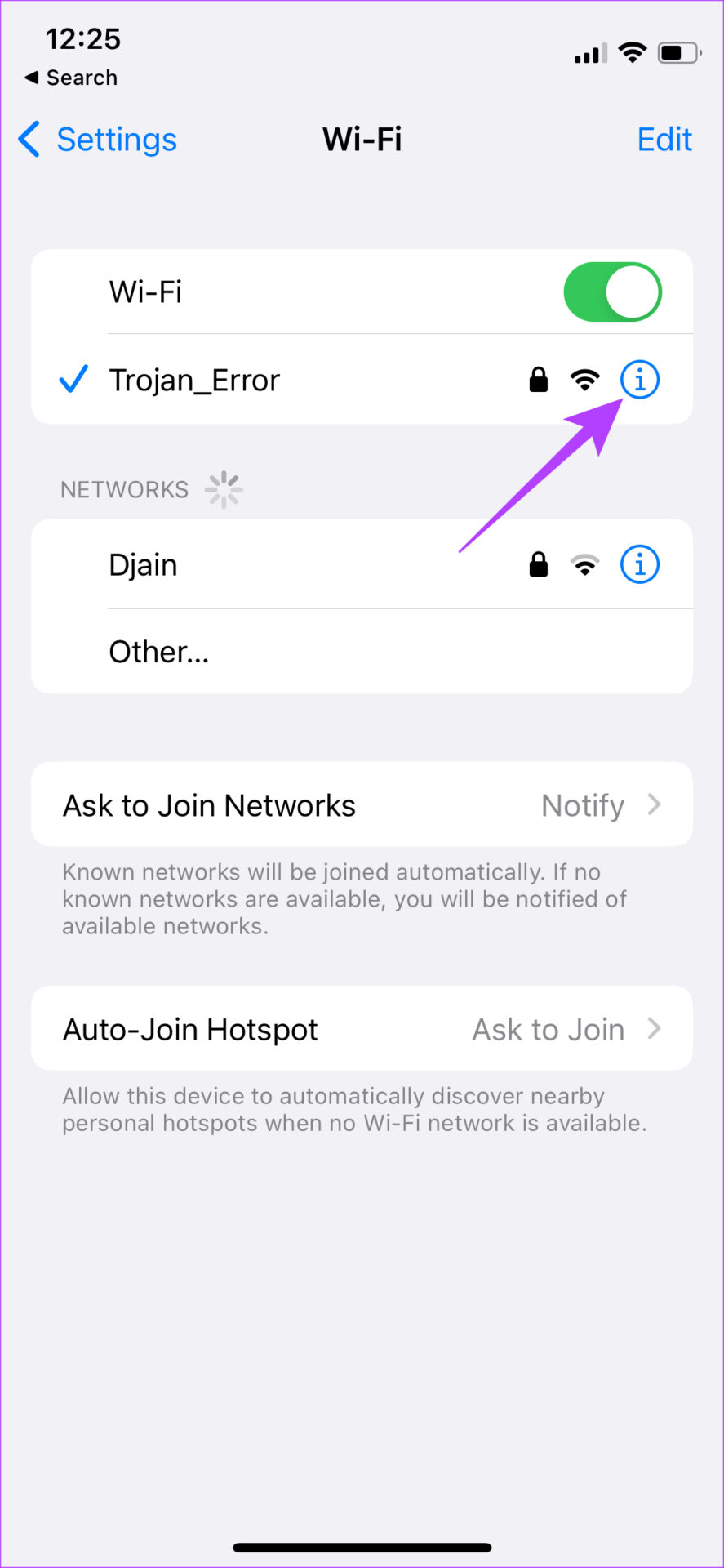Click the cellular signal bars indicator
724x1568 pixels.
click(x=589, y=54)
